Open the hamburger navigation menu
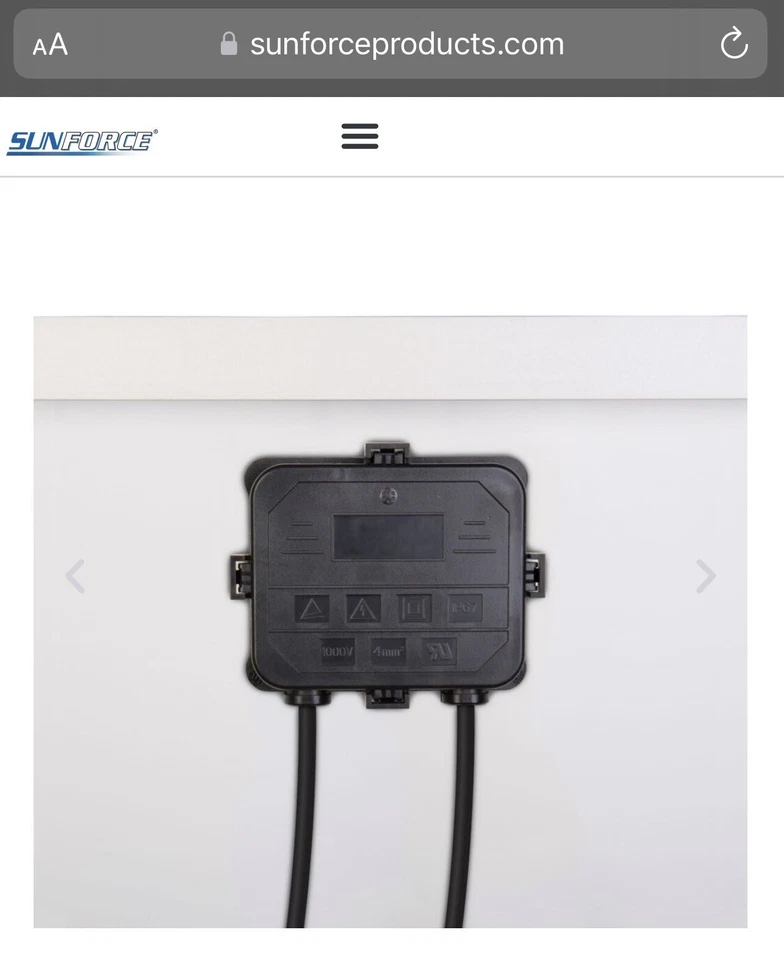784x960 pixels. point(360,136)
